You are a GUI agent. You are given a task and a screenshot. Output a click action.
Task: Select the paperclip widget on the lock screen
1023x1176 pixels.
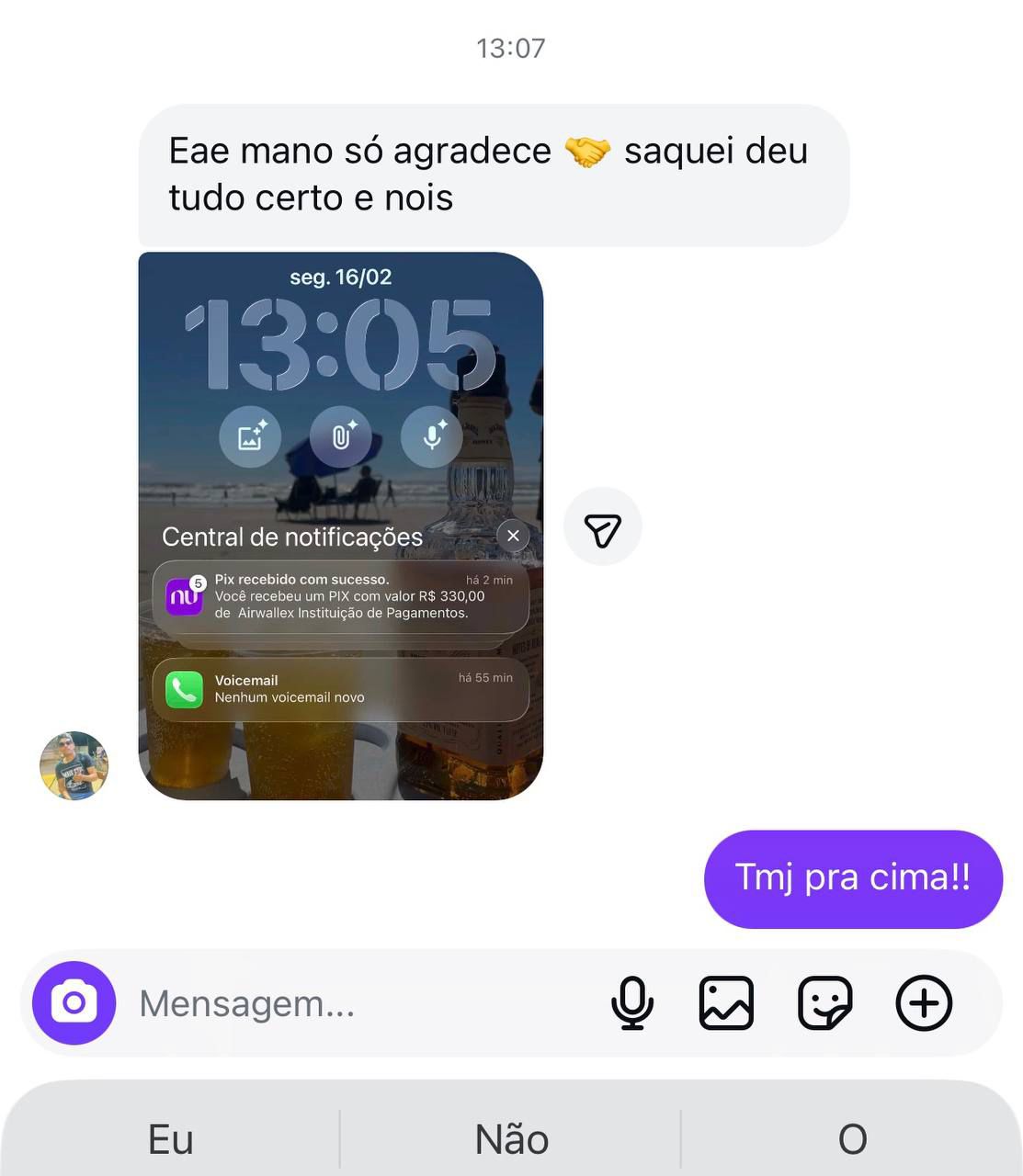point(341,437)
